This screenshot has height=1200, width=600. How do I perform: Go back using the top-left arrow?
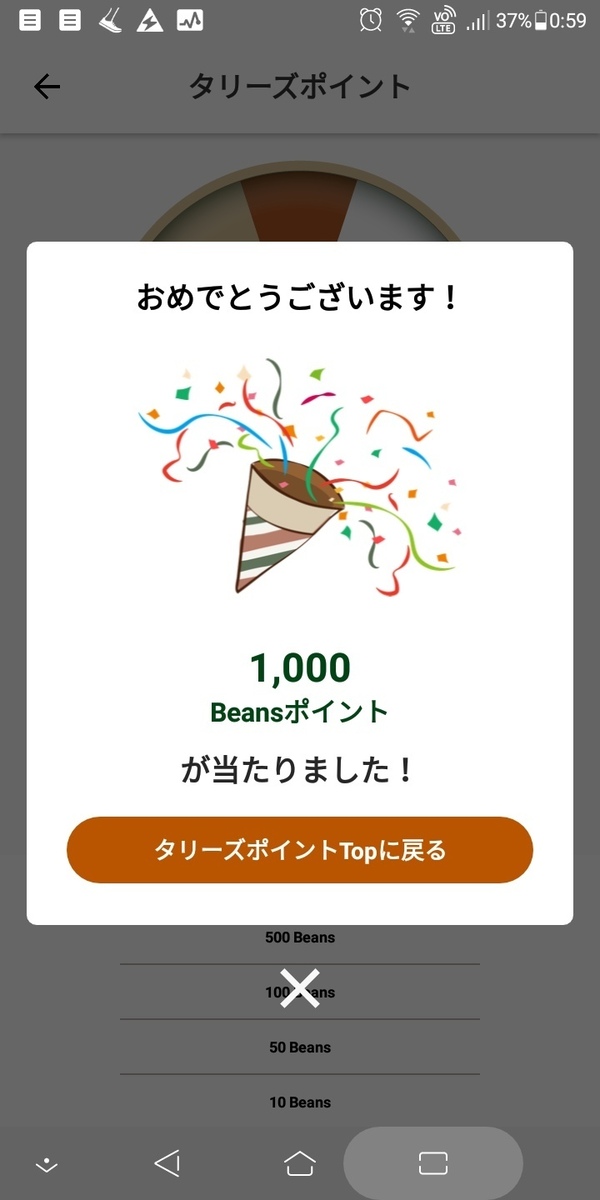(47, 87)
